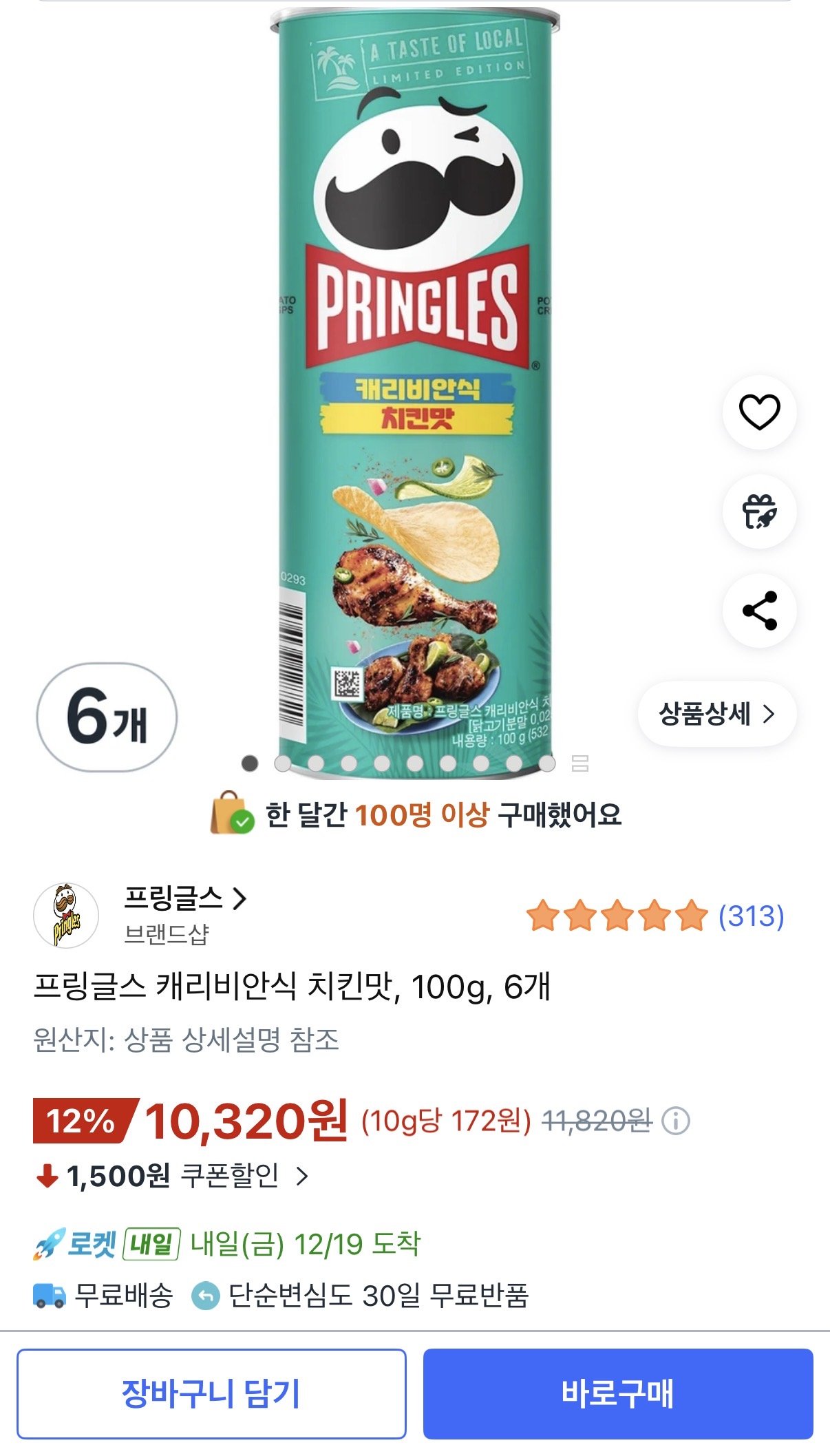Click the 무료배송 truck icon
Viewport: 830px width, 1456px height.
click(48, 1296)
